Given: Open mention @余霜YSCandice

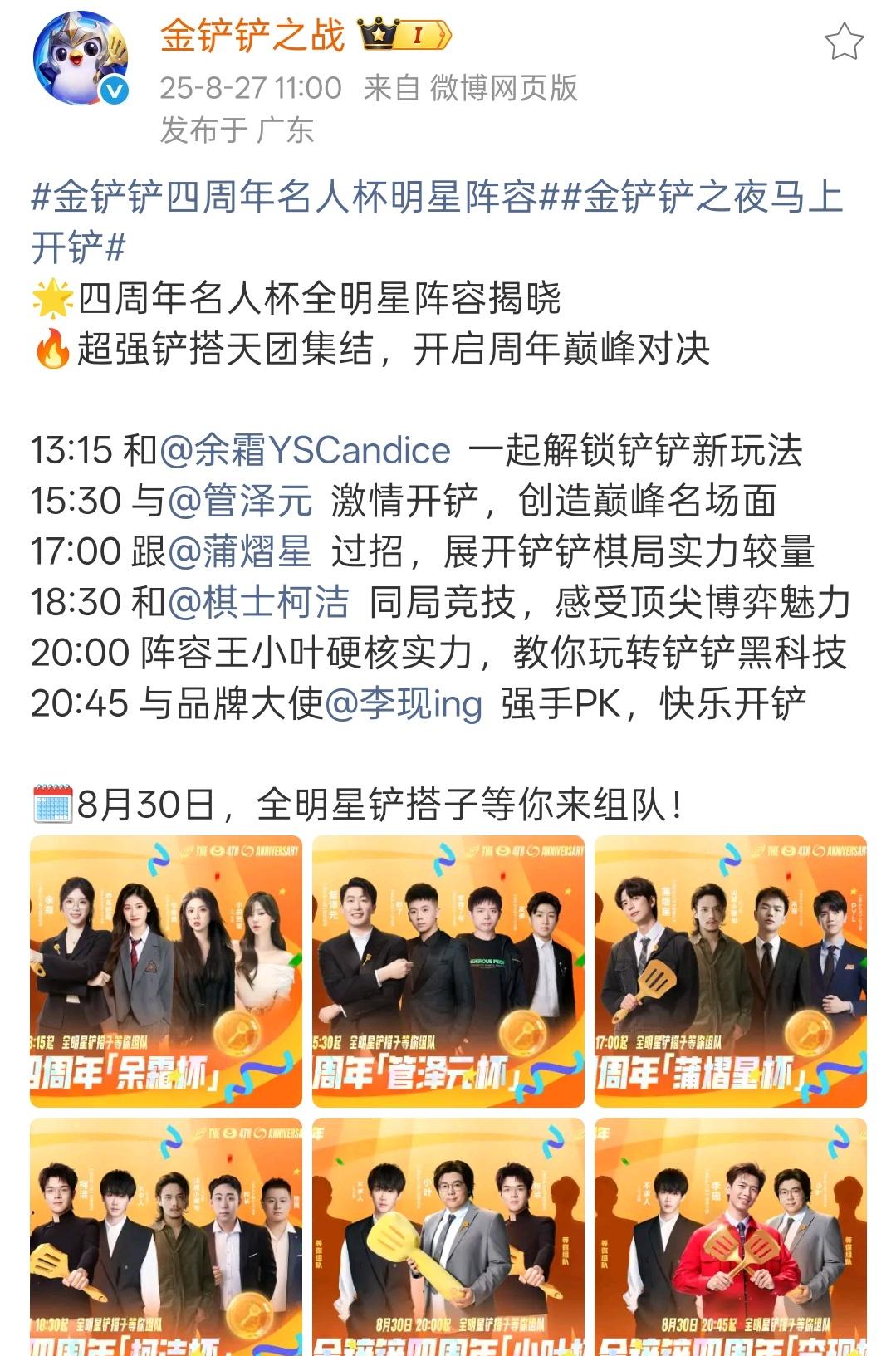Looking at the screenshot, I should click(304, 451).
